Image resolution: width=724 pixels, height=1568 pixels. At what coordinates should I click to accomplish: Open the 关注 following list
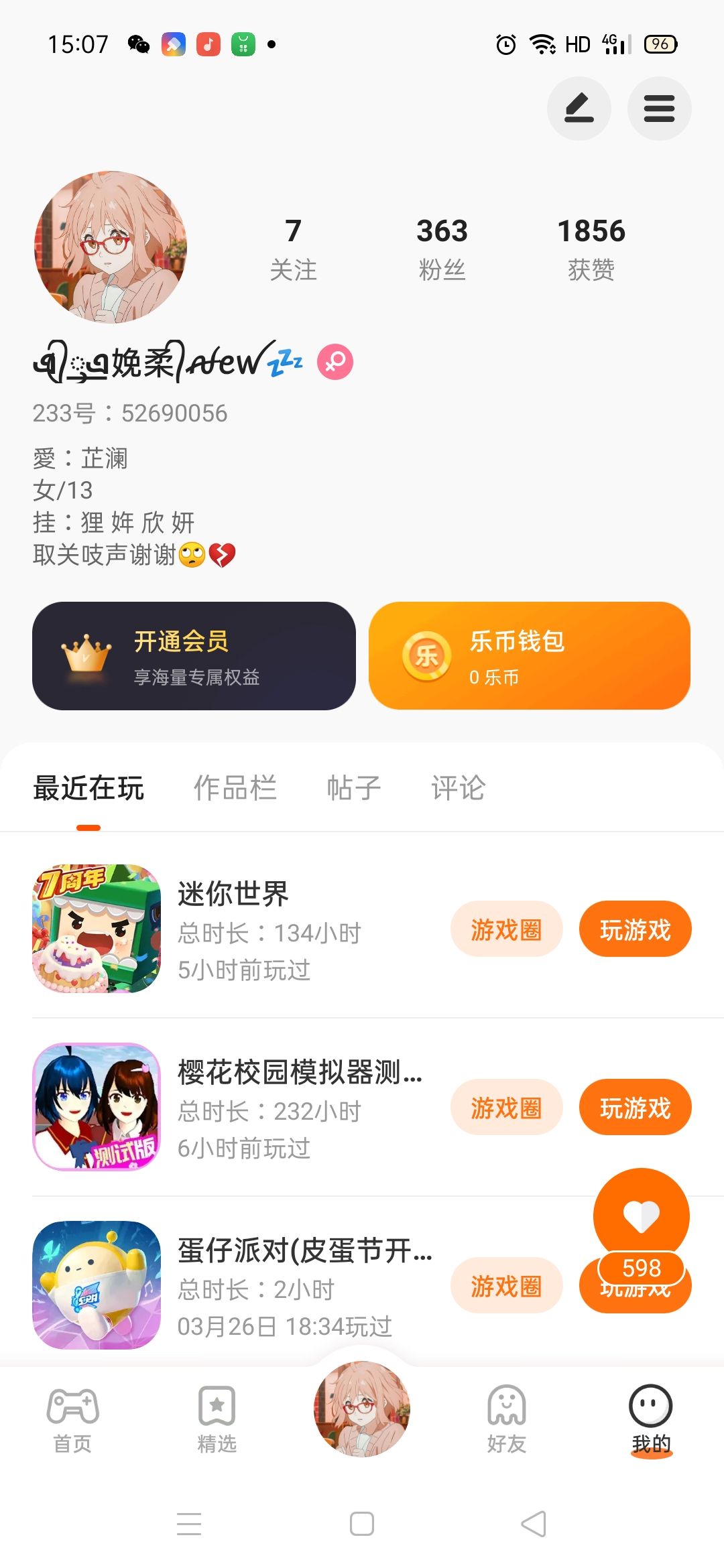293,248
